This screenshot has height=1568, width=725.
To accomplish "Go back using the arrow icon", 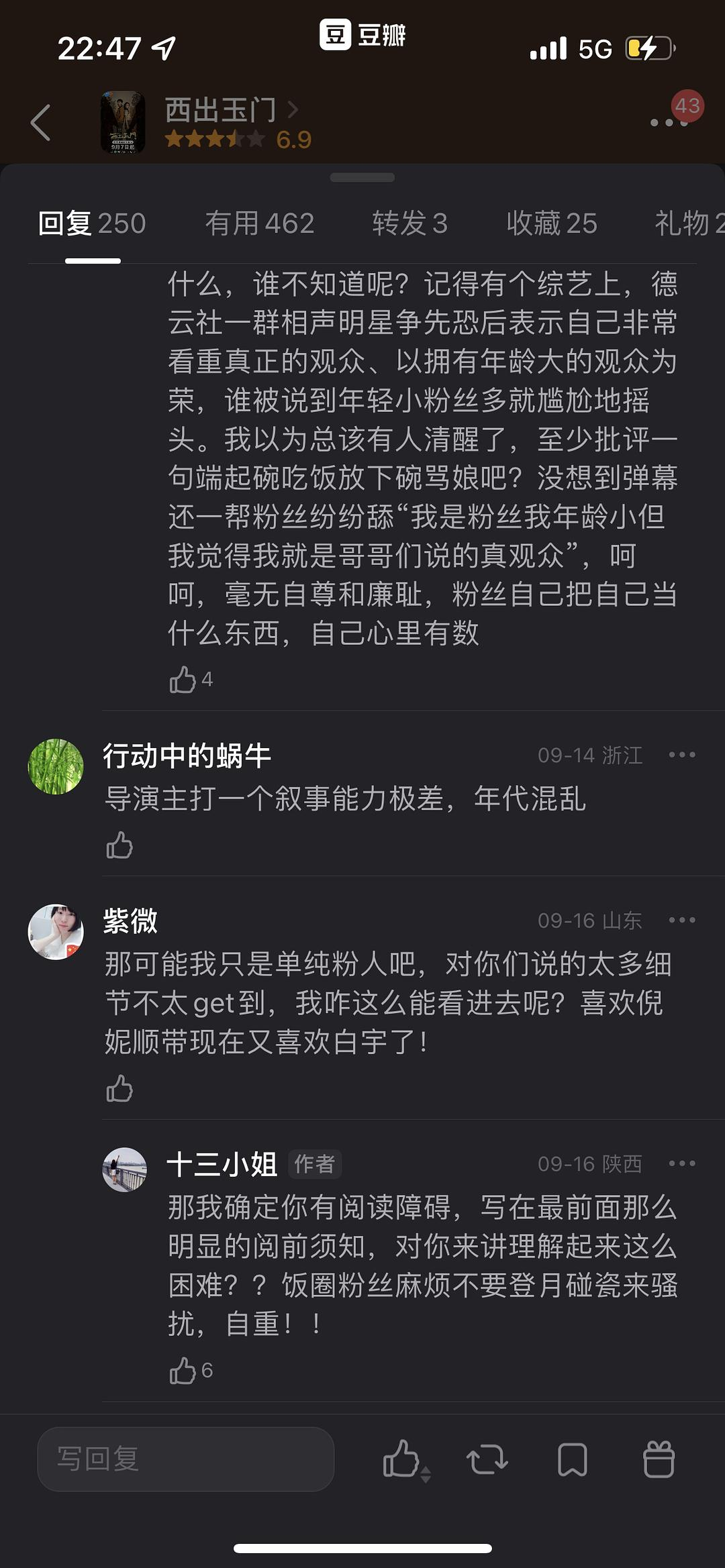I will point(40,123).
